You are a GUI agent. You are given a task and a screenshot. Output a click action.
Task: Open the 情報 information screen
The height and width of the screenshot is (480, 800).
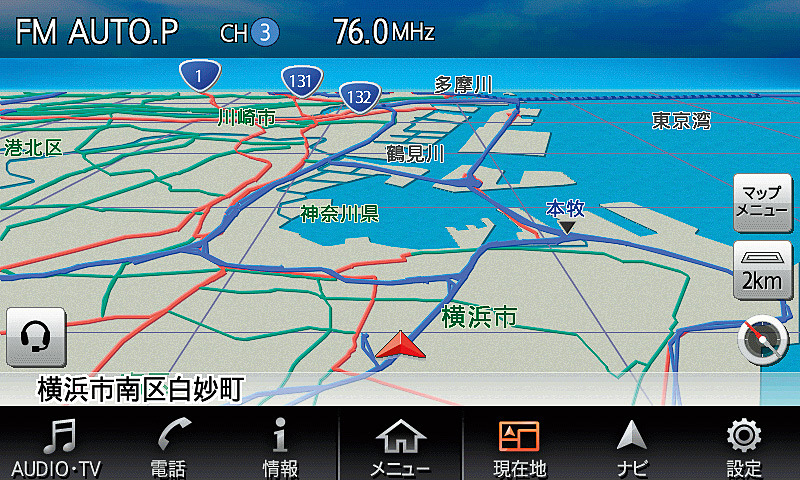(x=280, y=446)
